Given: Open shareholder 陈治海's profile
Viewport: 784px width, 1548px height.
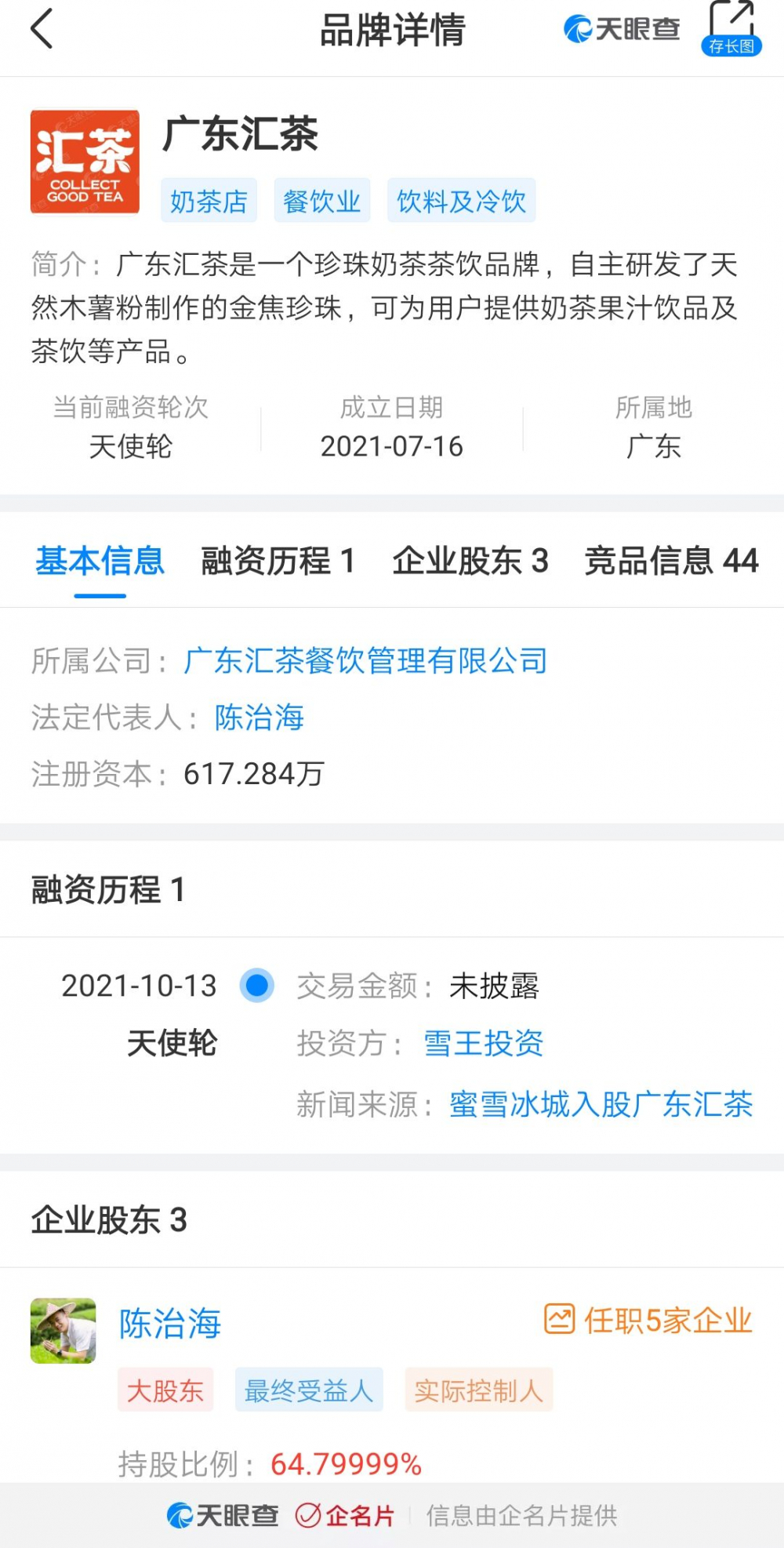Looking at the screenshot, I should [x=170, y=1324].
